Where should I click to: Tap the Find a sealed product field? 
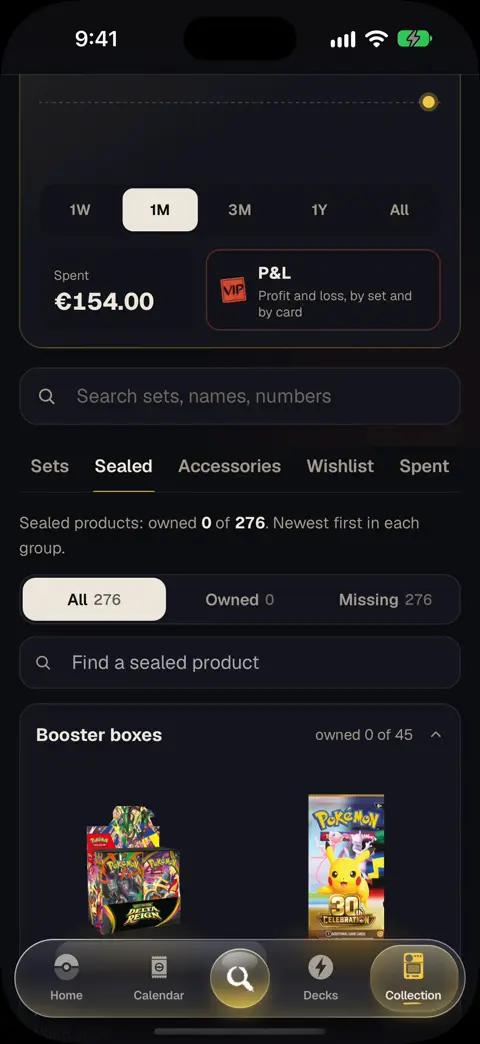point(240,662)
